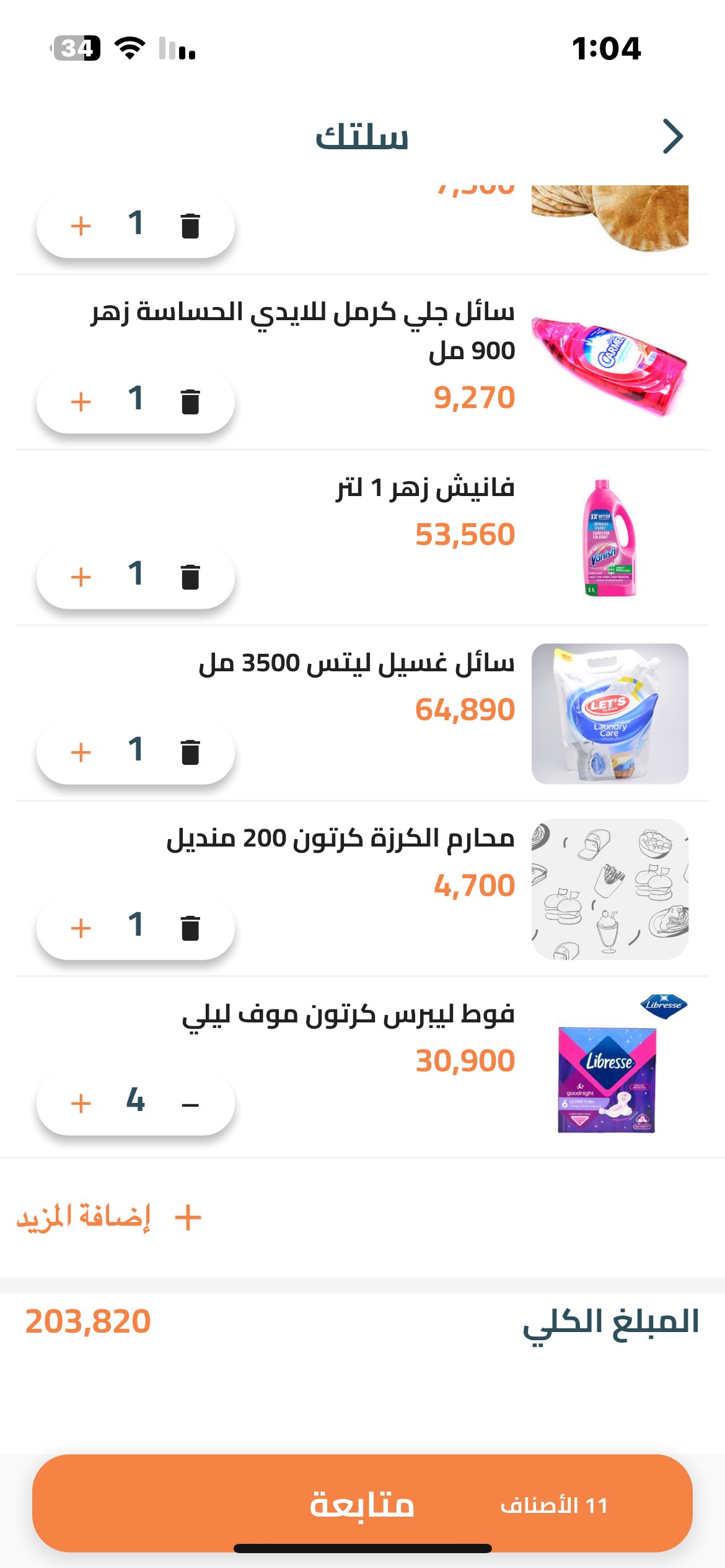Viewport: 725px width, 1568px height.
Task: Add another محارم الكرزة كرتون
Action: (81, 928)
